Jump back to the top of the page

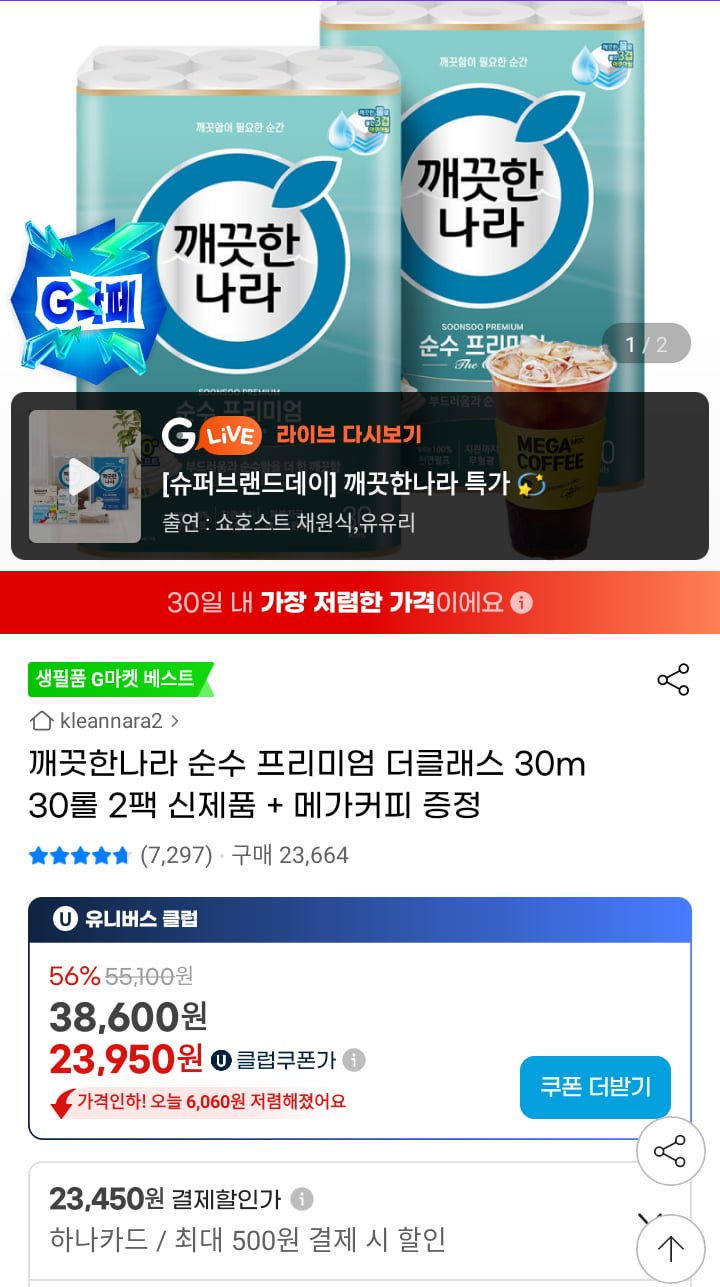pos(670,1248)
